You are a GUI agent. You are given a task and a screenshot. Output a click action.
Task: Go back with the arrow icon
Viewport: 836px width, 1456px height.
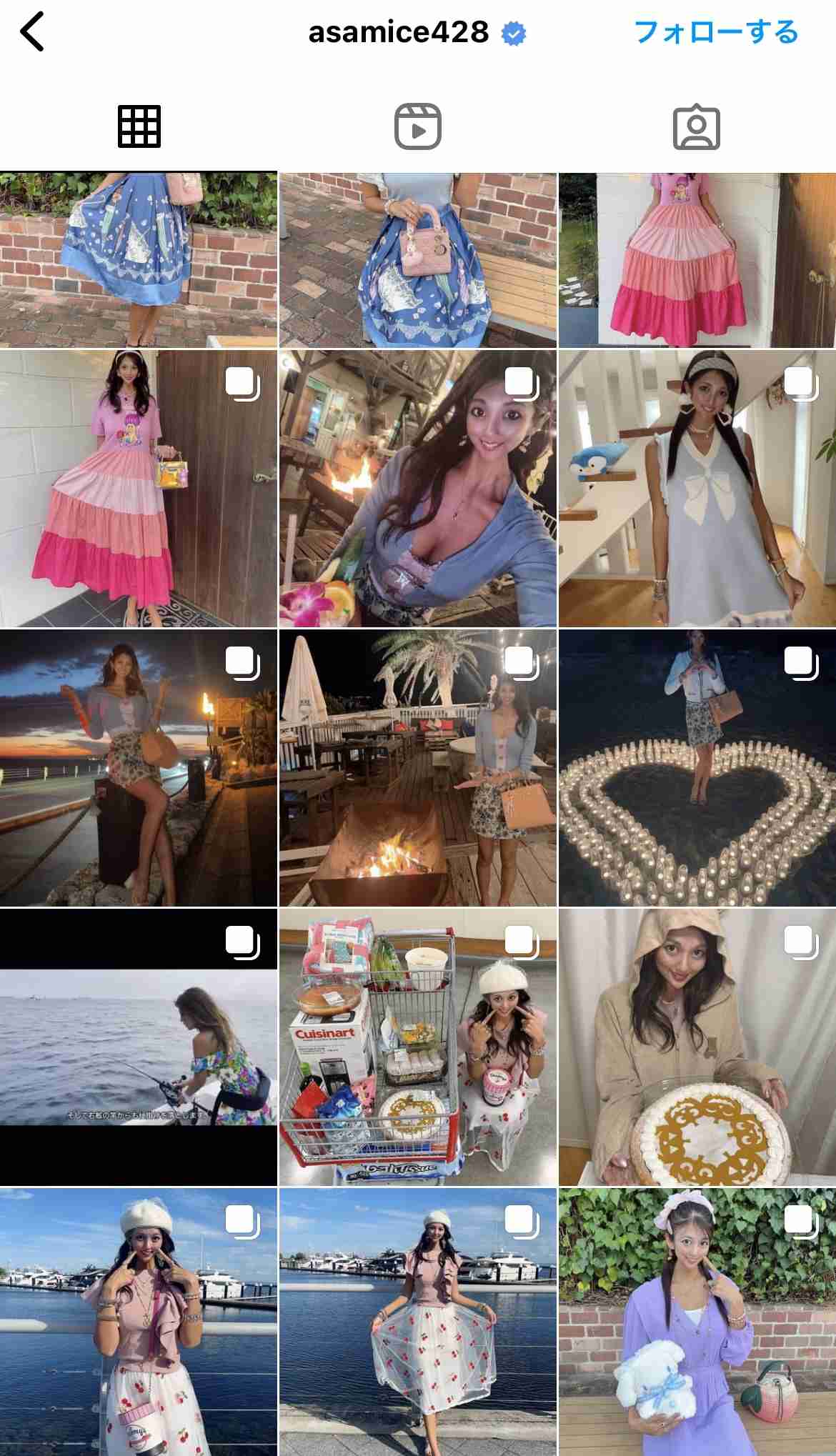coord(32,32)
